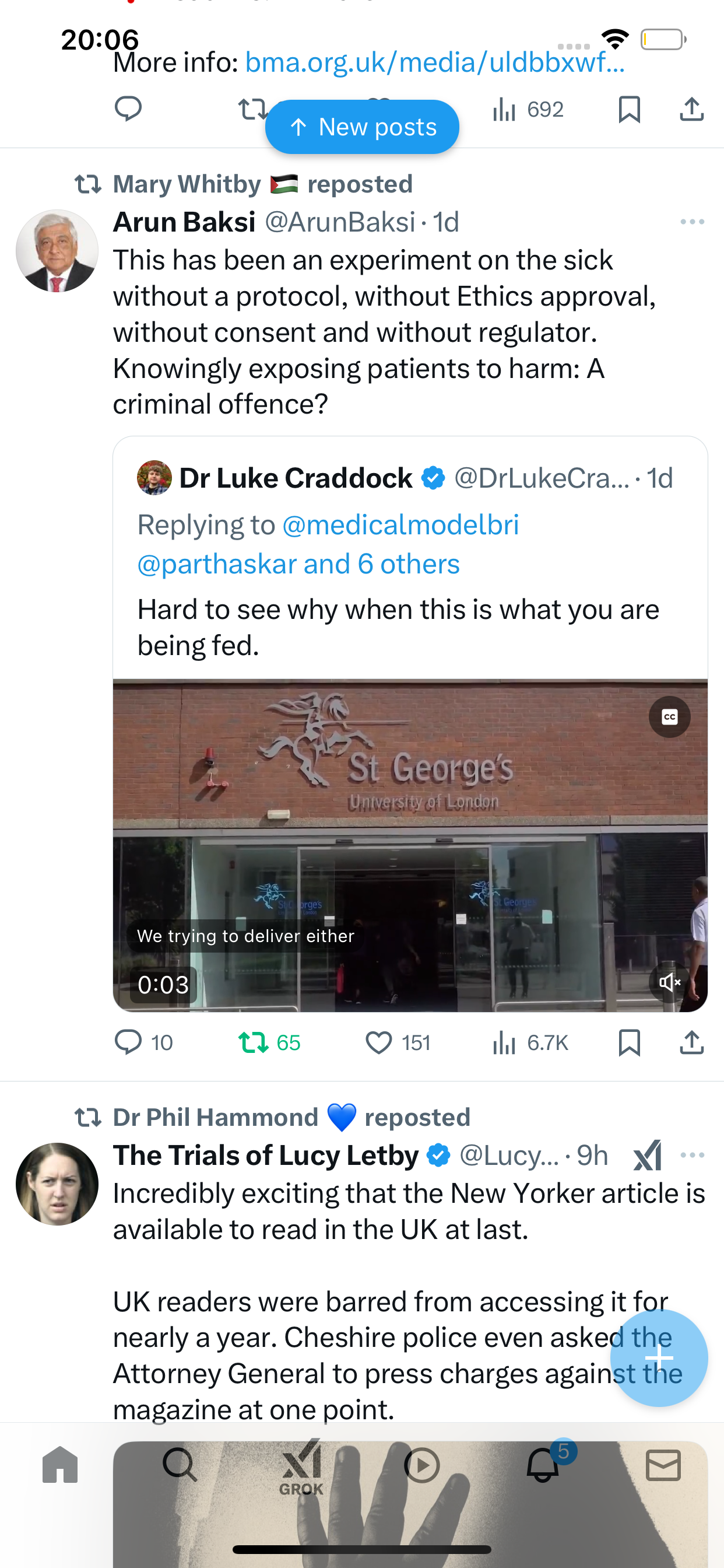
Task: Unmute the St George's video
Action: [x=669, y=982]
